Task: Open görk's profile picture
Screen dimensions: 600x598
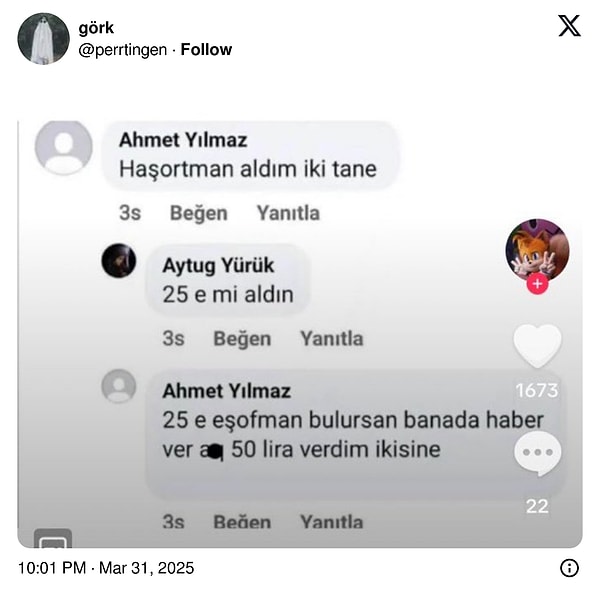Action: point(43,39)
